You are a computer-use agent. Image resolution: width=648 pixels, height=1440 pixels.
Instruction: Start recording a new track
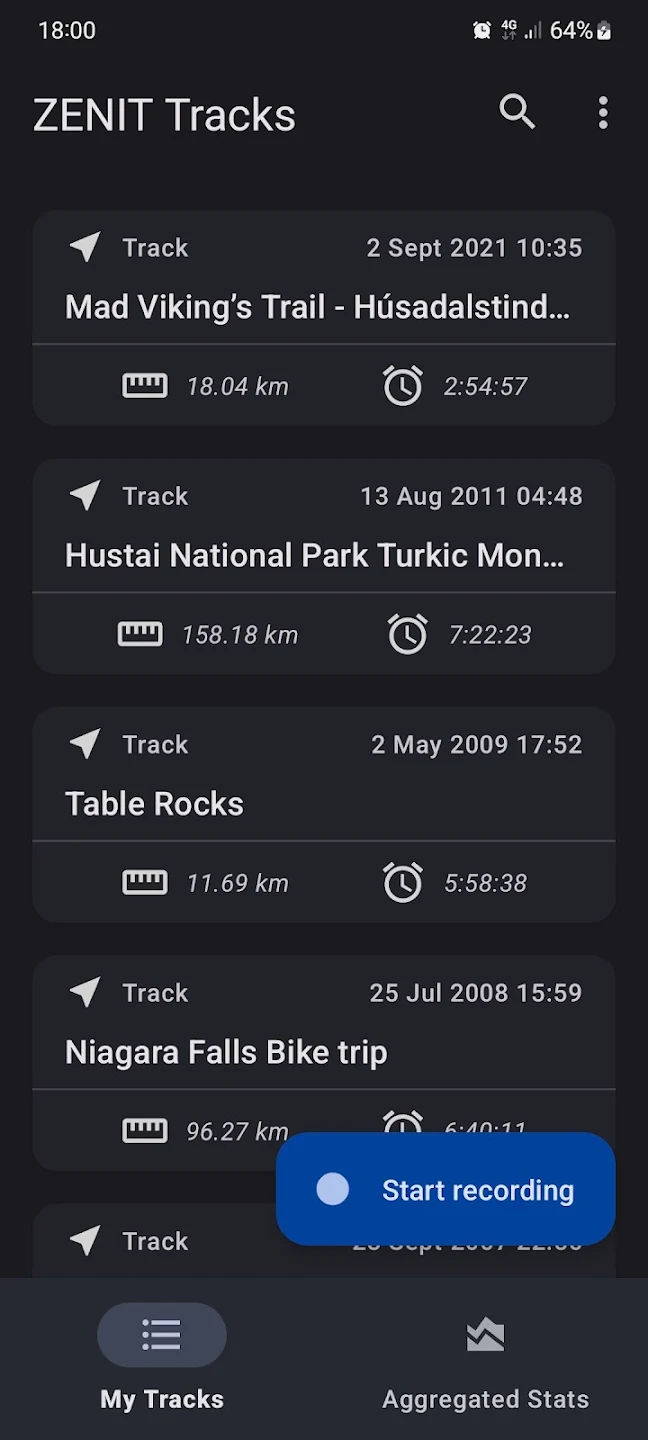(446, 1189)
